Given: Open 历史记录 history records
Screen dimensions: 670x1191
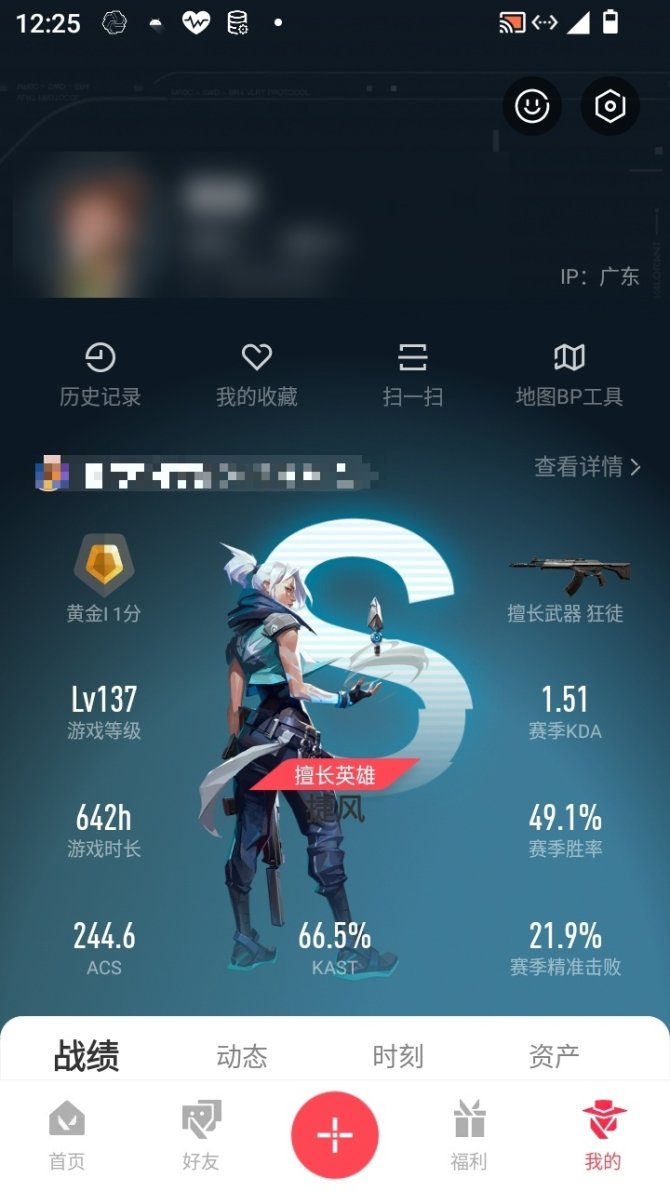Looking at the screenshot, I should [x=100, y=374].
